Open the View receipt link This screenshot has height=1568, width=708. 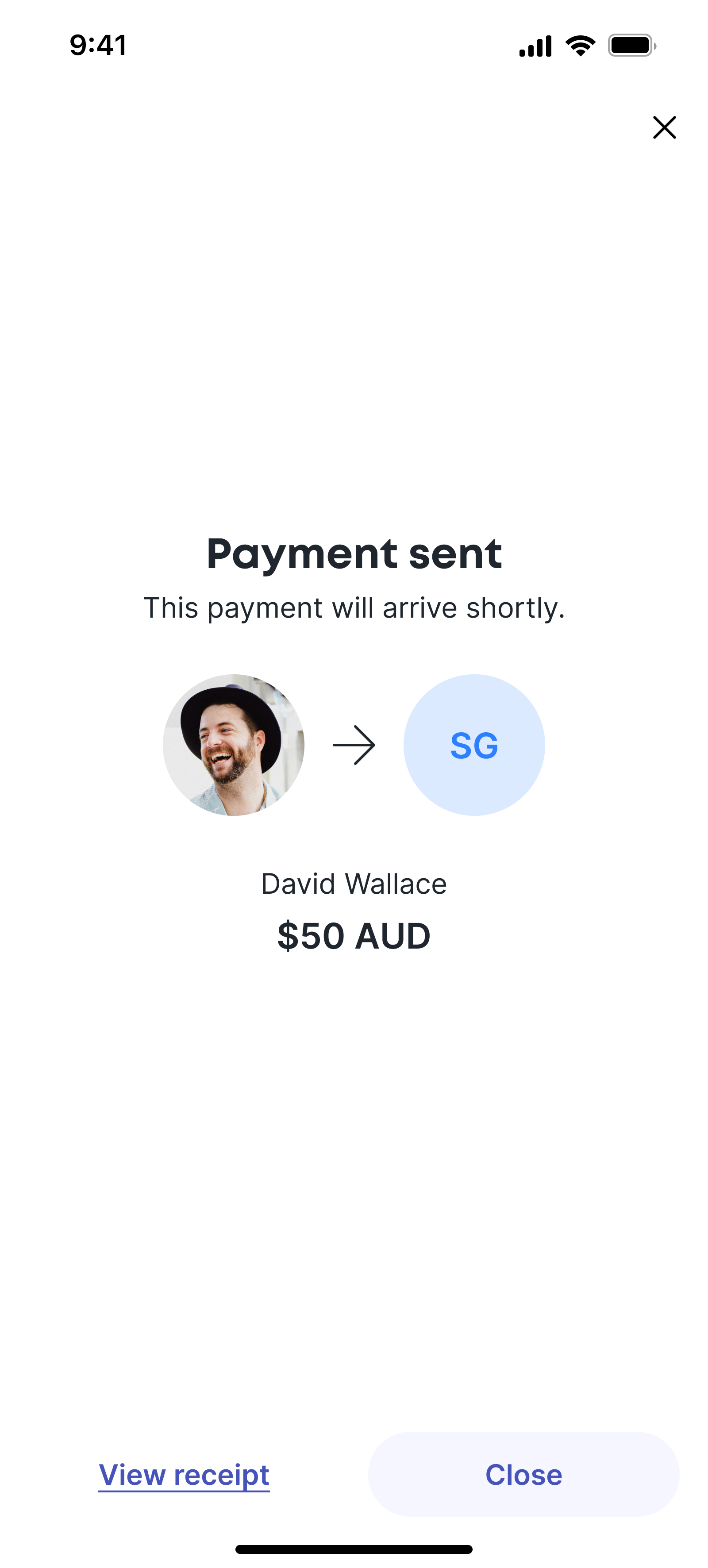tap(184, 1475)
